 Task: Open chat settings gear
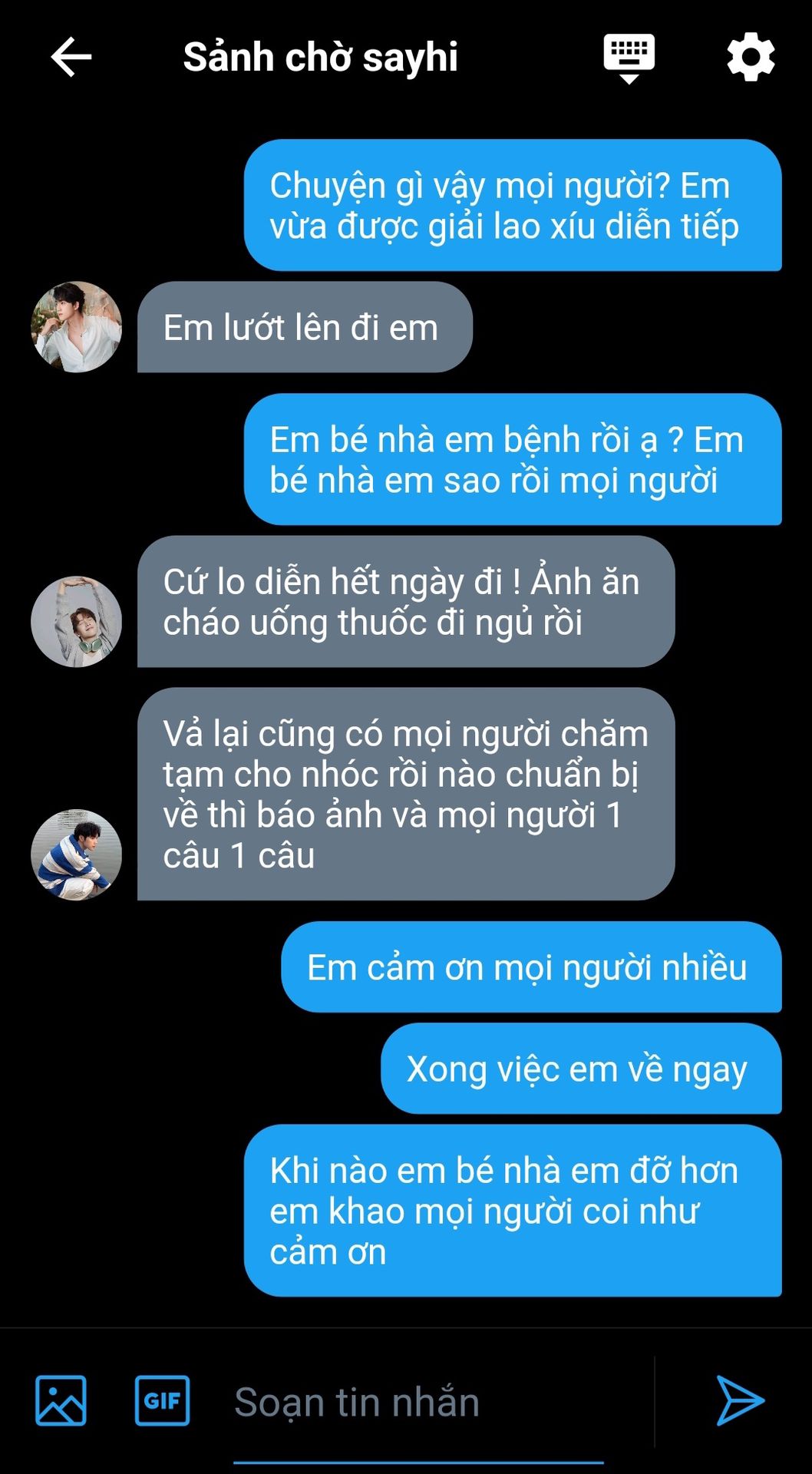pyautogui.click(x=751, y=57)
